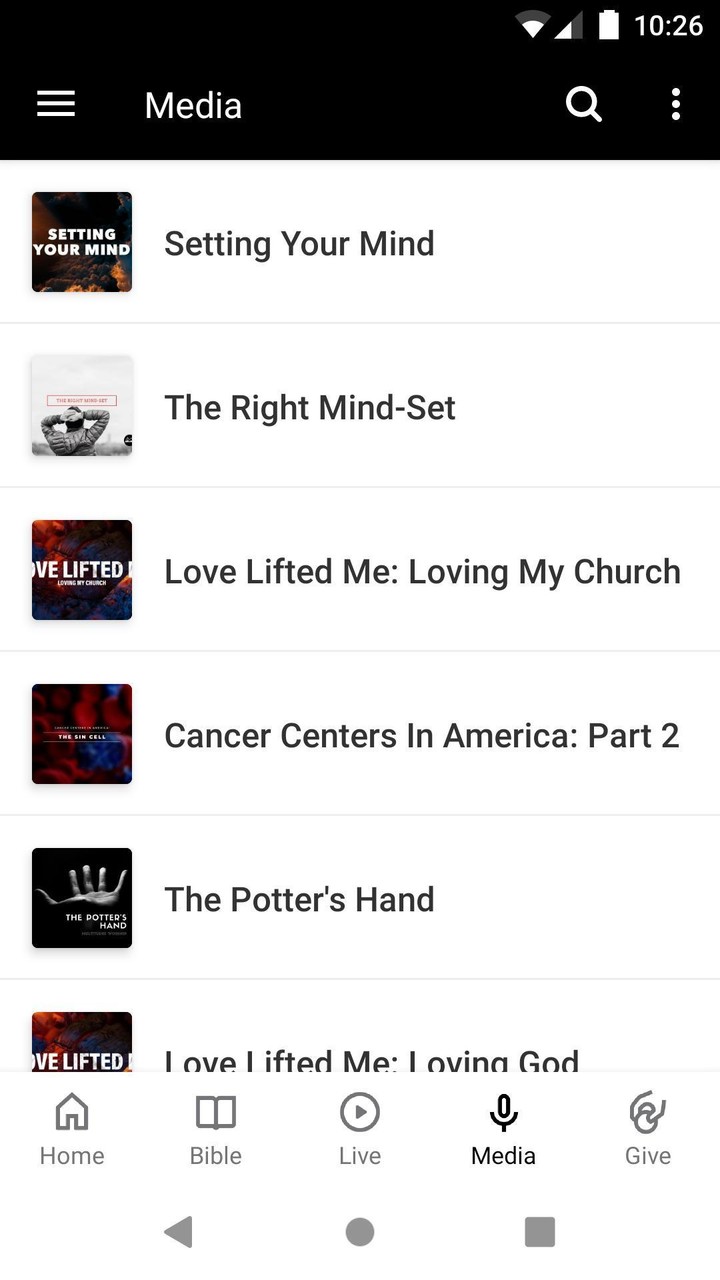720x1280 pixels.
Task: Open the overflow menu
Action: pyautogui.click(x=676, y=104)
